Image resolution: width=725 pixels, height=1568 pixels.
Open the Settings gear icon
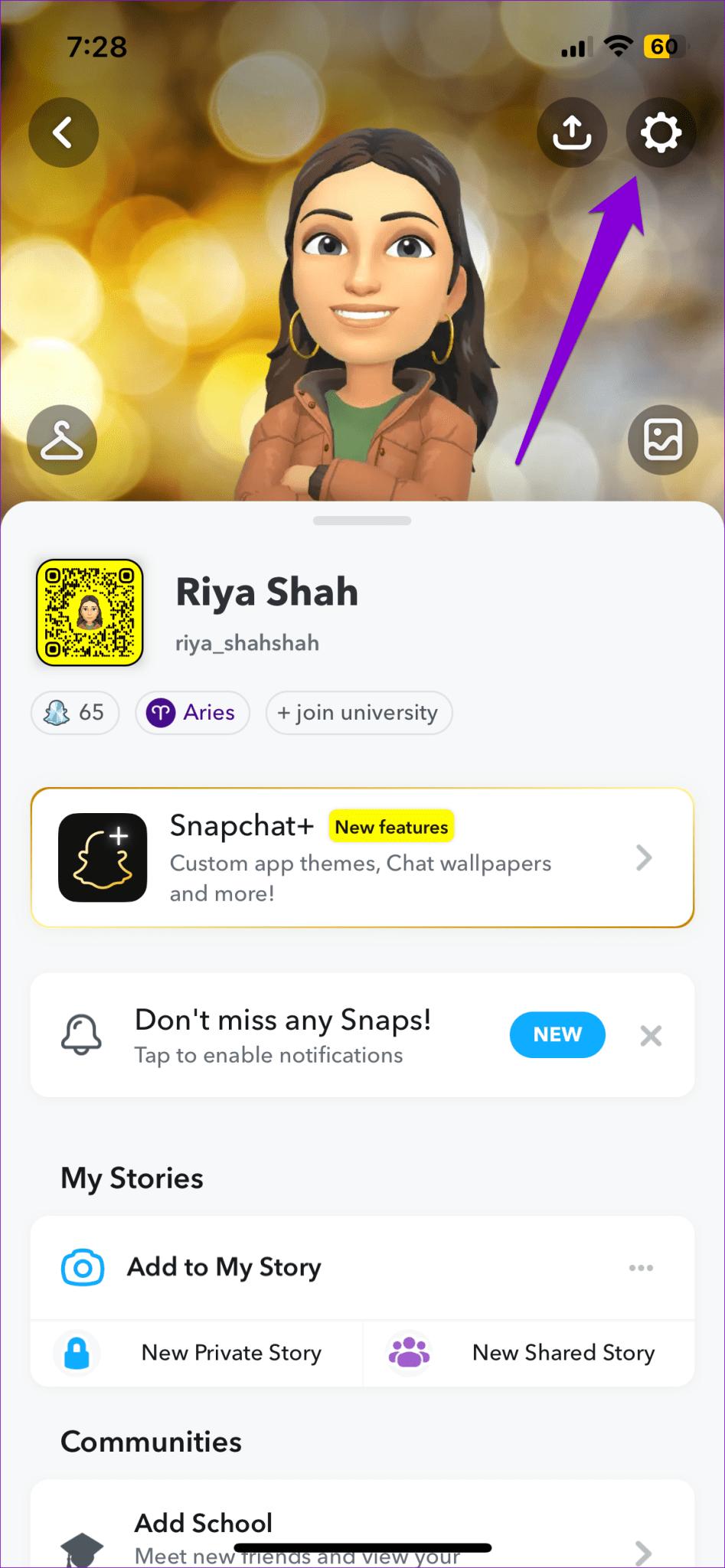(661, 132)
